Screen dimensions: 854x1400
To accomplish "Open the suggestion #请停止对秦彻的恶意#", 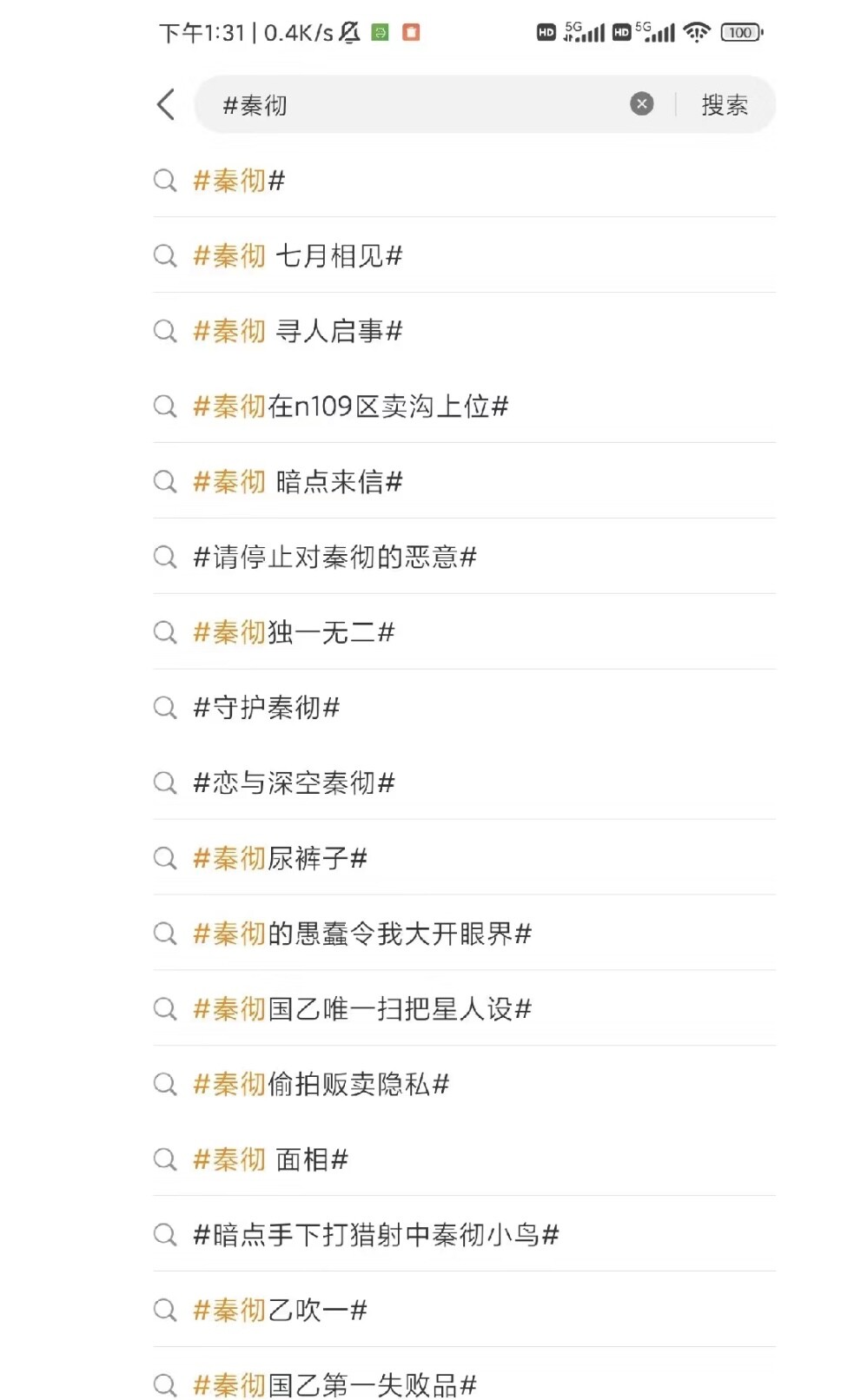I will [x=464, y=557].
